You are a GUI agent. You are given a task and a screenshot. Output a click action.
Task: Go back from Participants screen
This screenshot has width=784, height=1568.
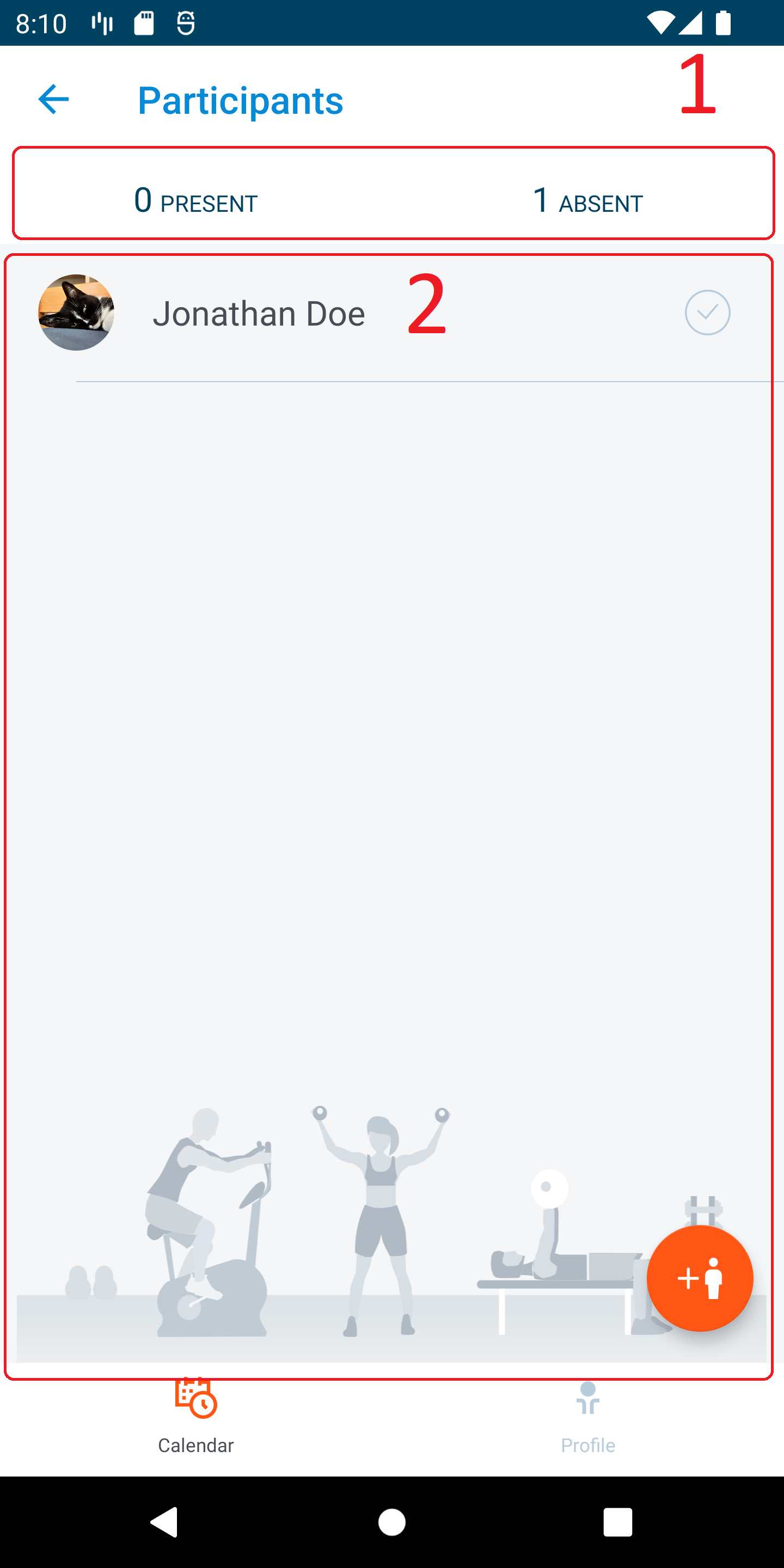click(x=53, y=99)
